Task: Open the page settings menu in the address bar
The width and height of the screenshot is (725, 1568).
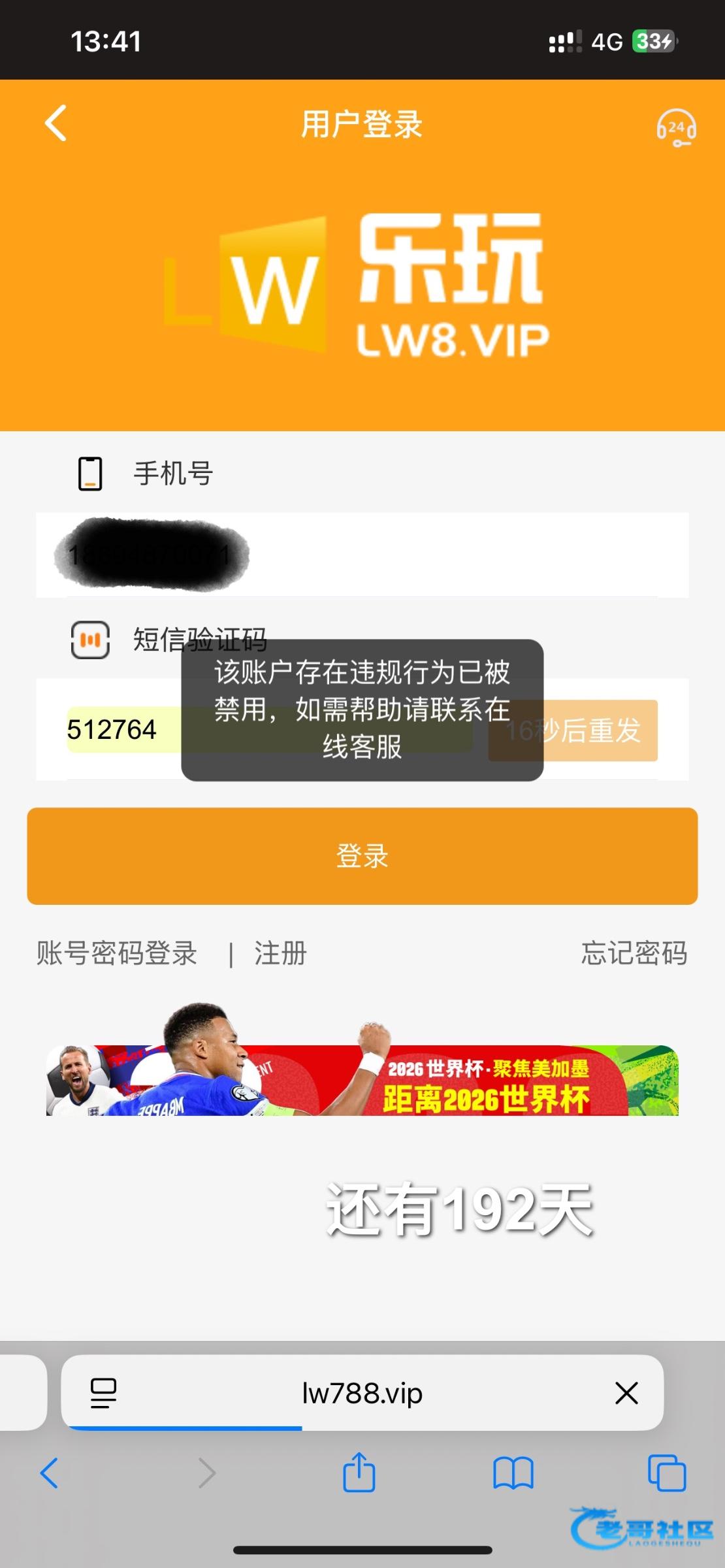Action: 103,1393
